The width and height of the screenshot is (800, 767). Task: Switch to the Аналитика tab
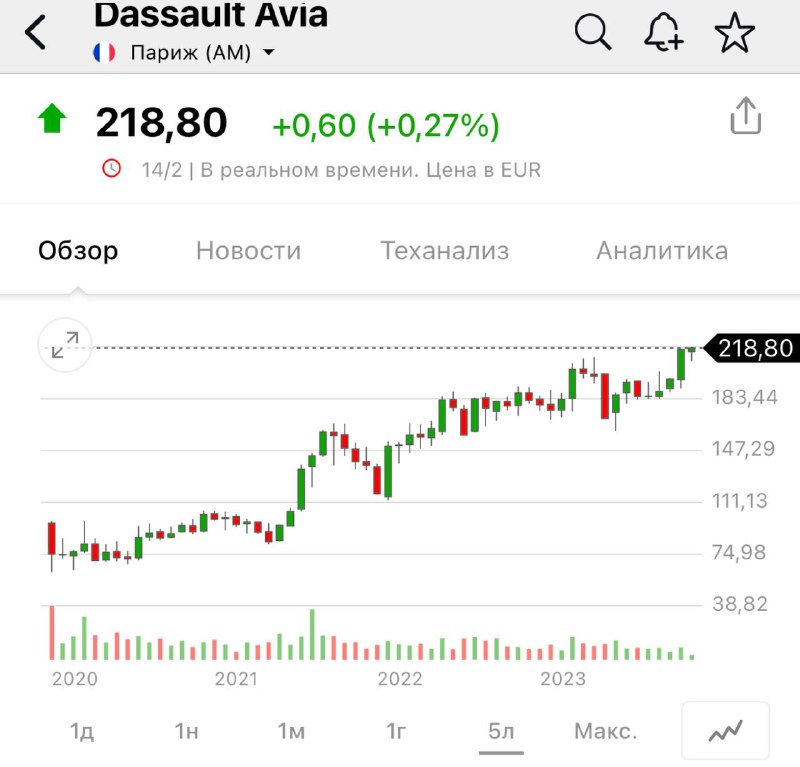662,251
